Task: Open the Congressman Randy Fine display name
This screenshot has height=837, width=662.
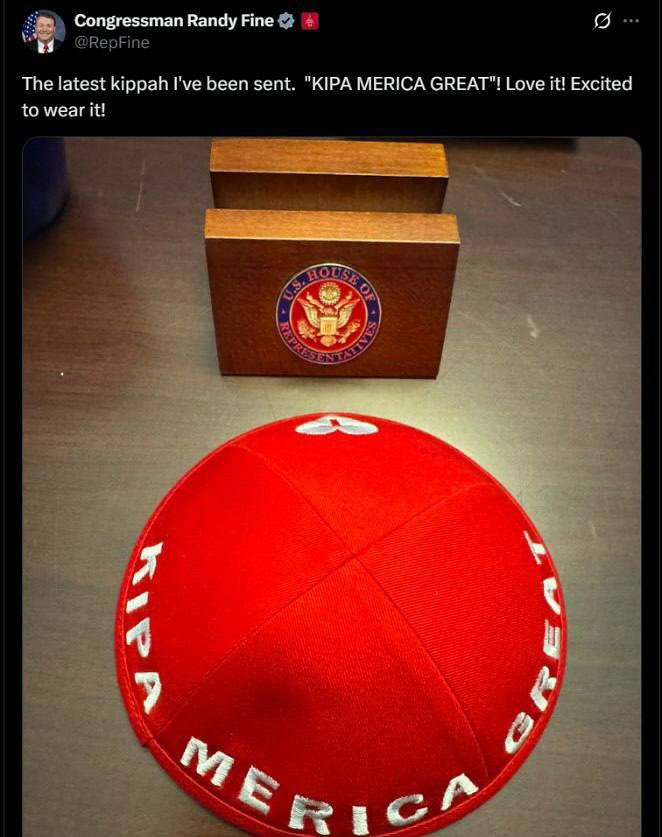Action: click(173, 21)
